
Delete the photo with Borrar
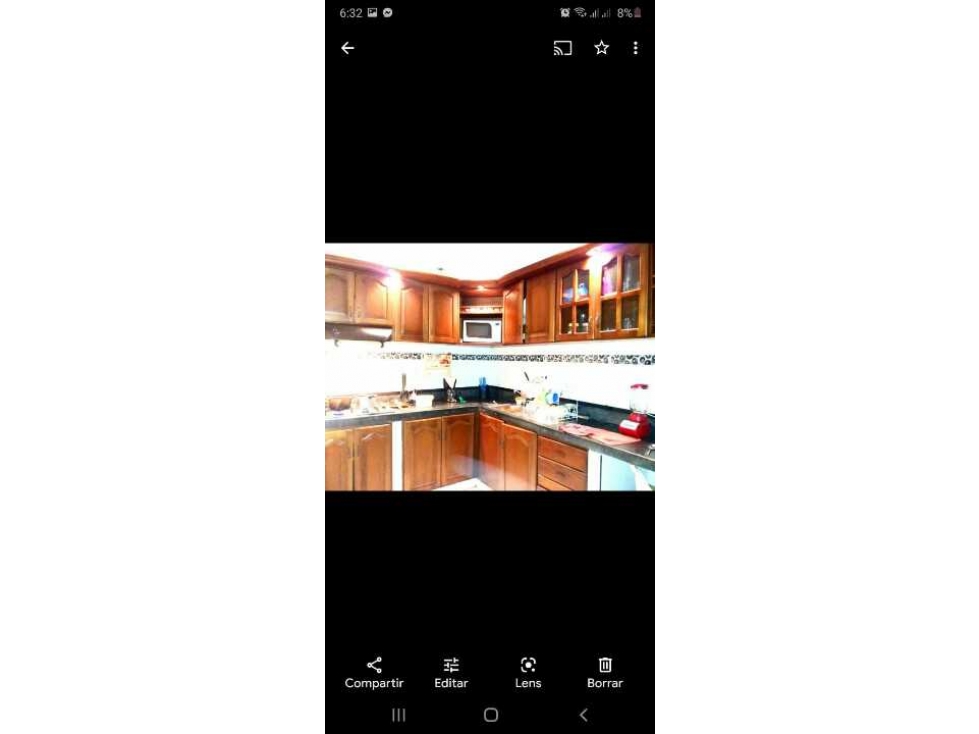click(605, 672)
